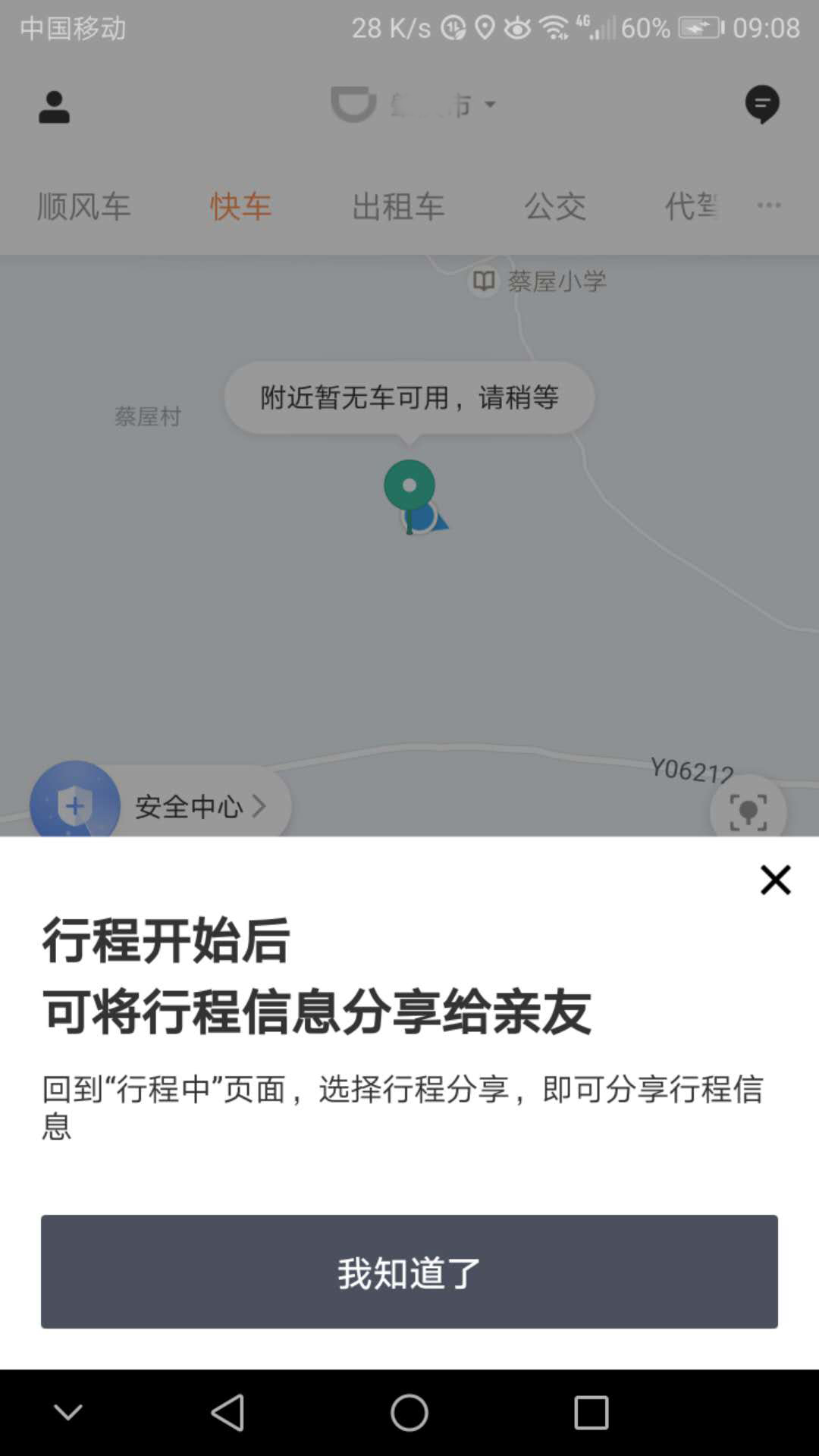Click the DiDi logo at top
This screenshot has height=1456, width=819.
pyautogui.click(x=354, y=105)
